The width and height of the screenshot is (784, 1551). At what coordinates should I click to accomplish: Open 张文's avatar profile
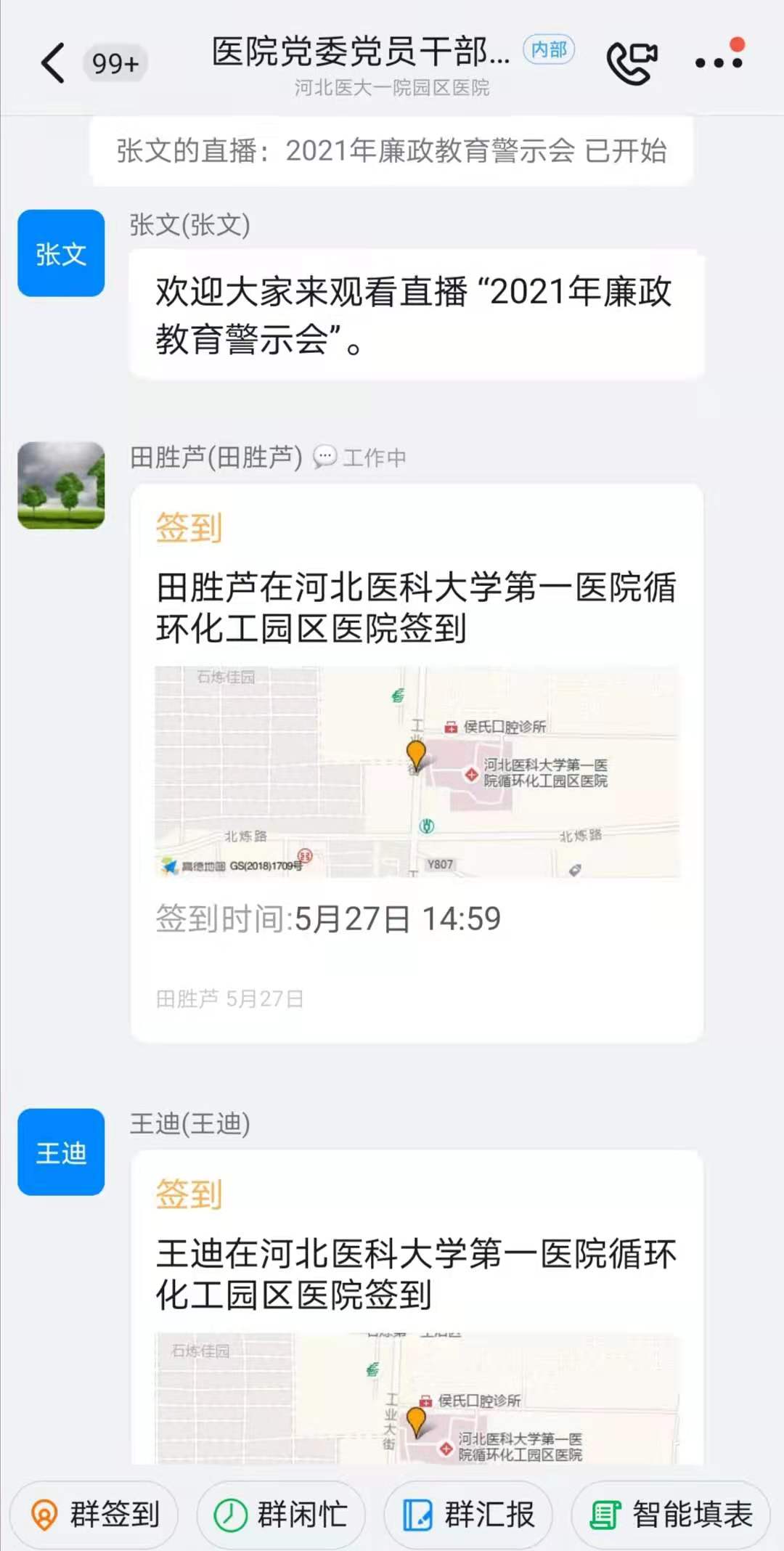click(x=60, y=253)
